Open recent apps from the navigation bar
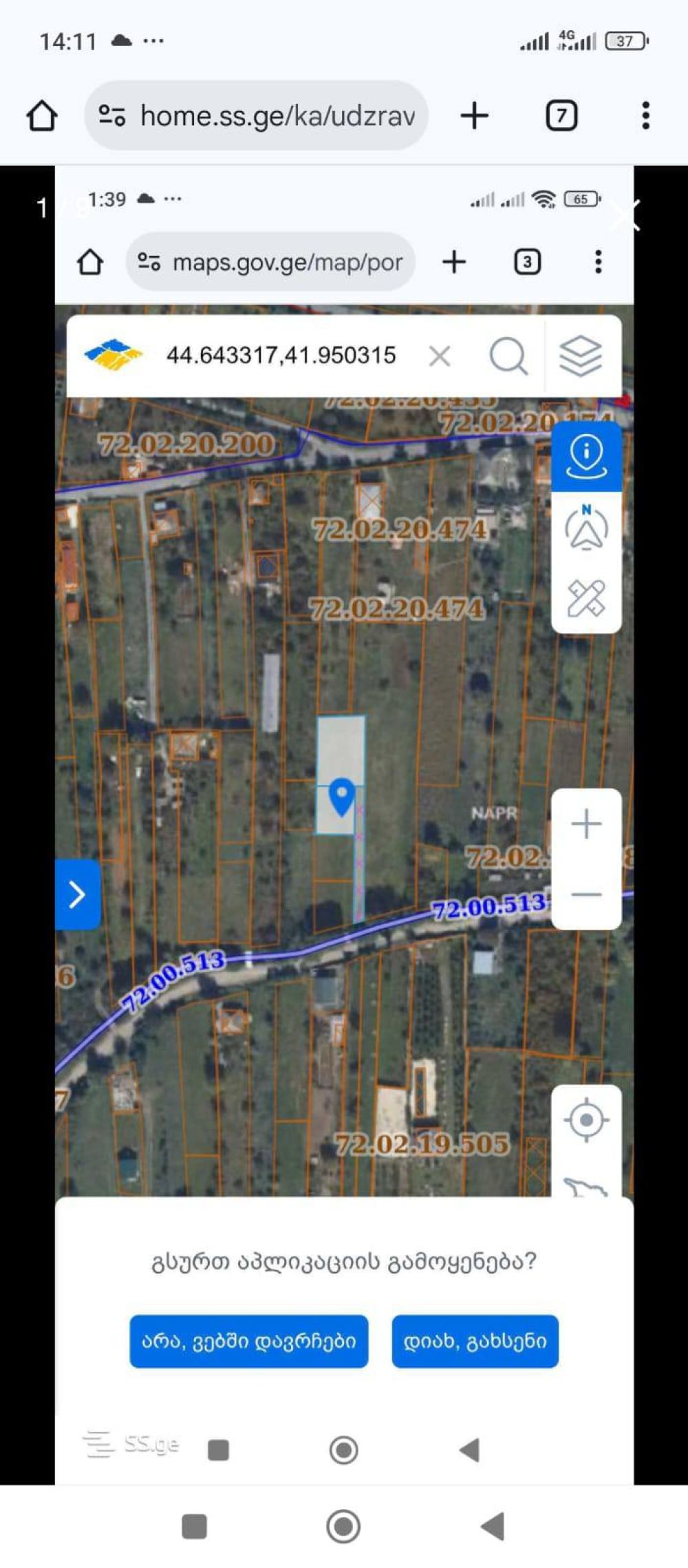 click(194, 1526)
